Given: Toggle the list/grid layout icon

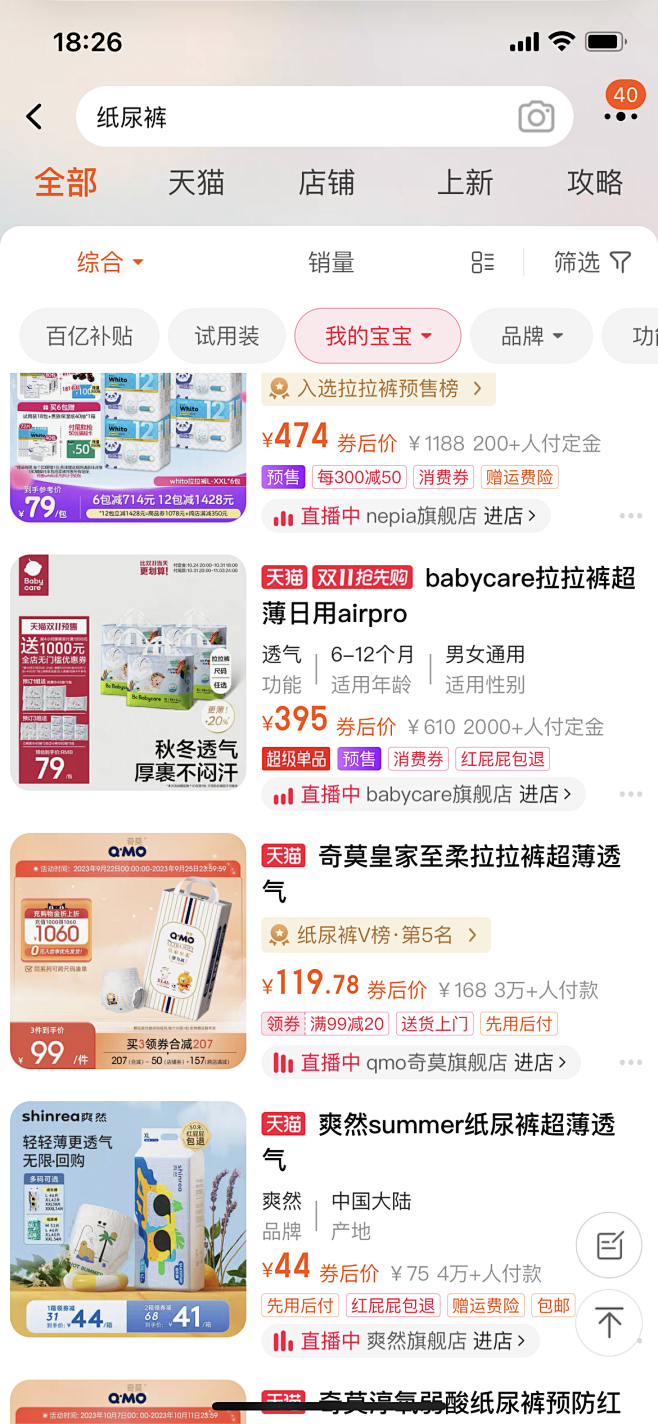Looking at the screenshot, I should pos(483,262).
